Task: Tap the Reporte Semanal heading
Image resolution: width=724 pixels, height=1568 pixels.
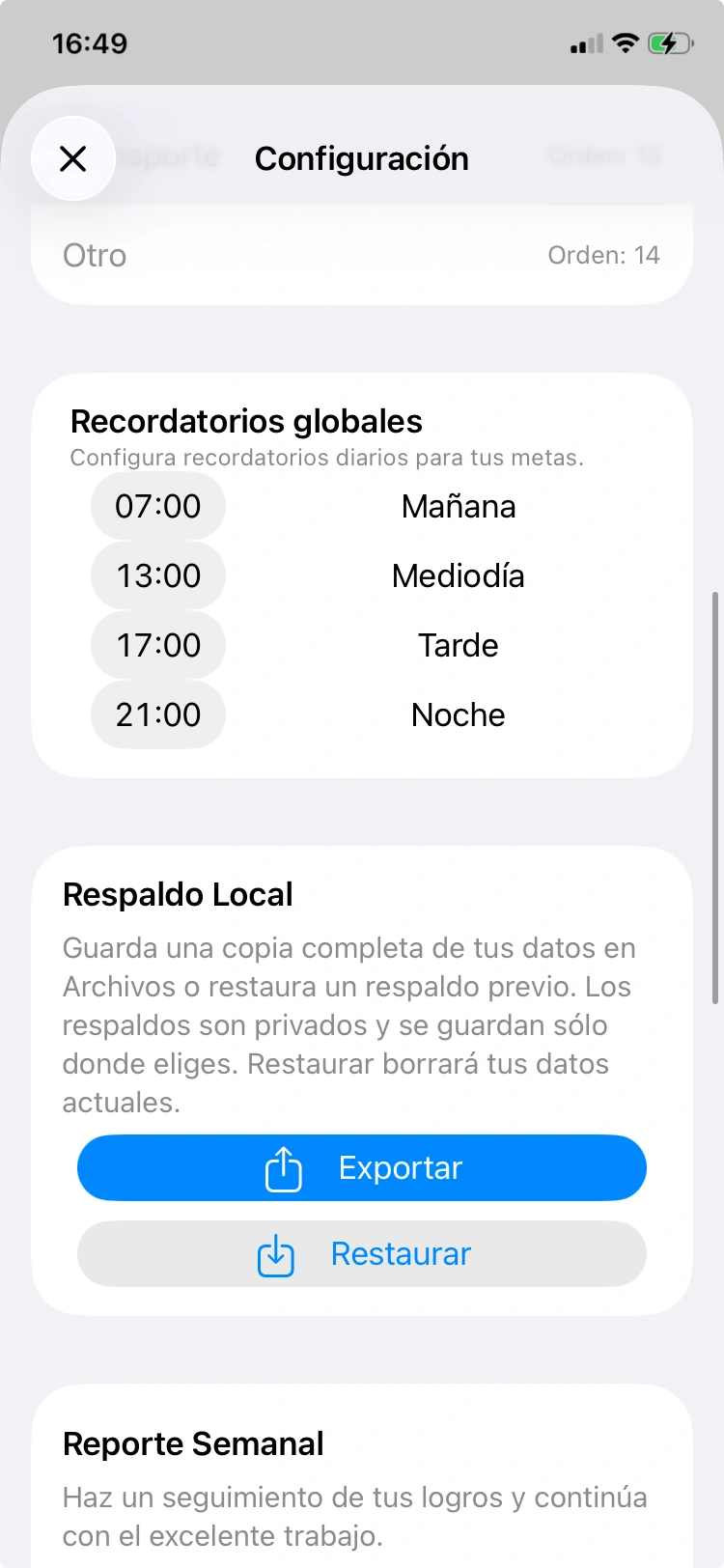Action: [193, 1443]
